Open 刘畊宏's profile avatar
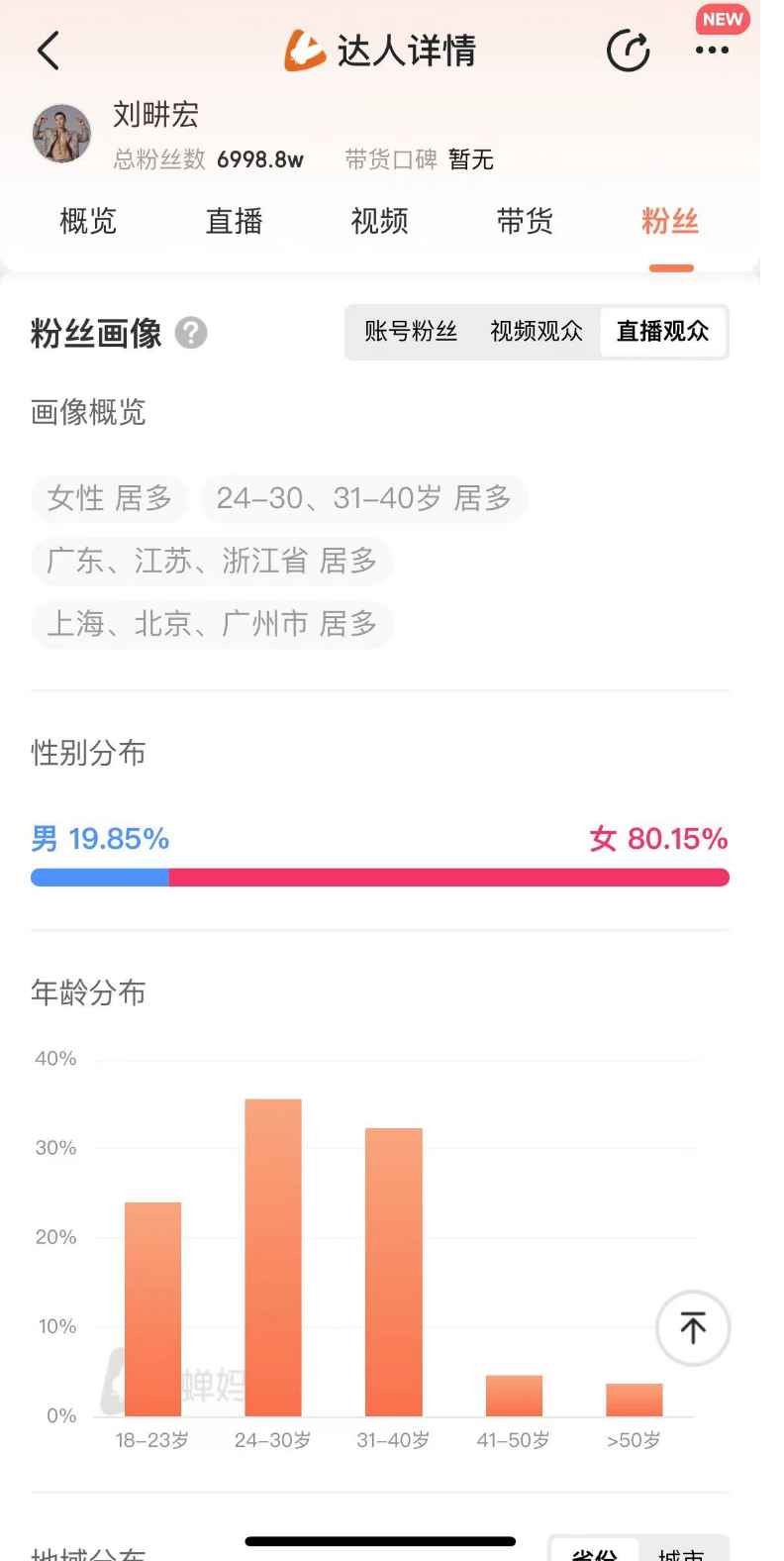This screenshot has height=1561, width=784. (x=62, y=133)
